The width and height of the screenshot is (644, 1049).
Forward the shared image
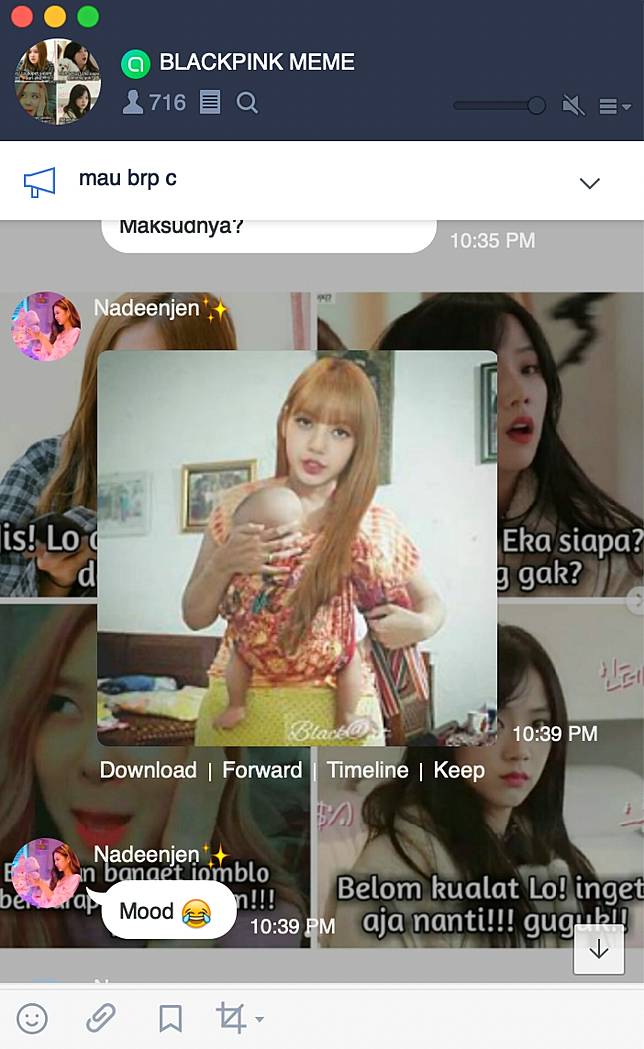(x=262, y=770)
